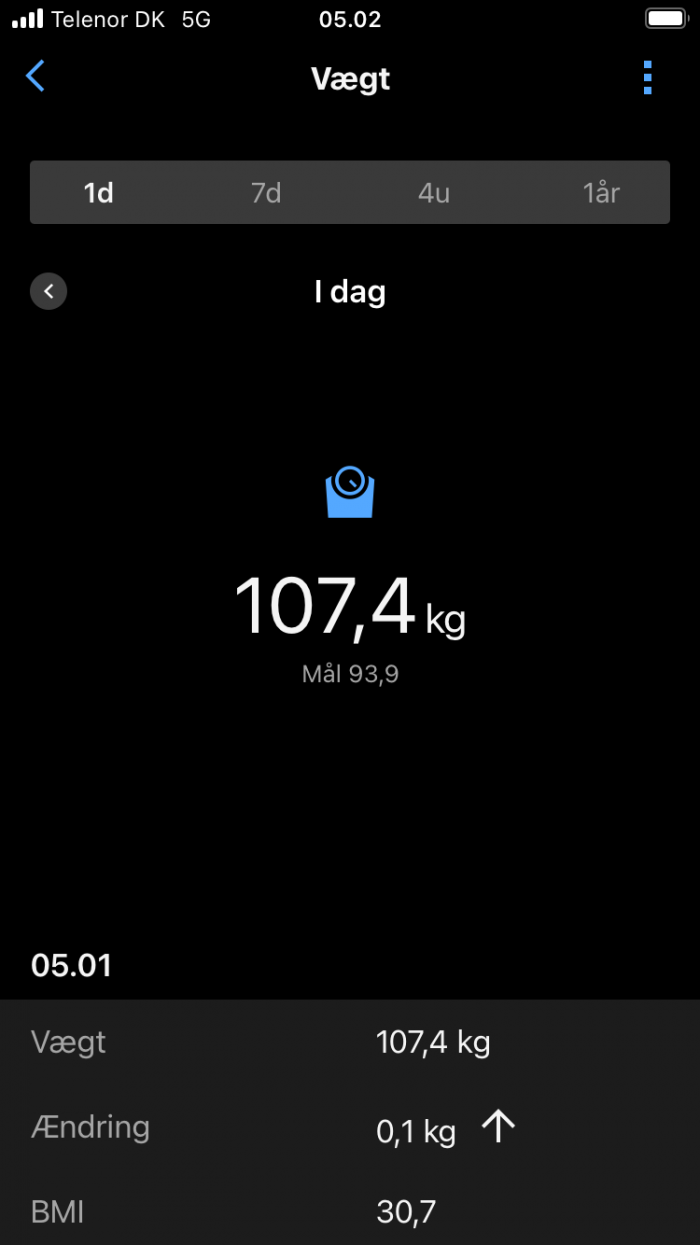700x1245 pixels.
Task: Go back with the top-left arrow
Action: pyautogui.click(x=36, y=76)
